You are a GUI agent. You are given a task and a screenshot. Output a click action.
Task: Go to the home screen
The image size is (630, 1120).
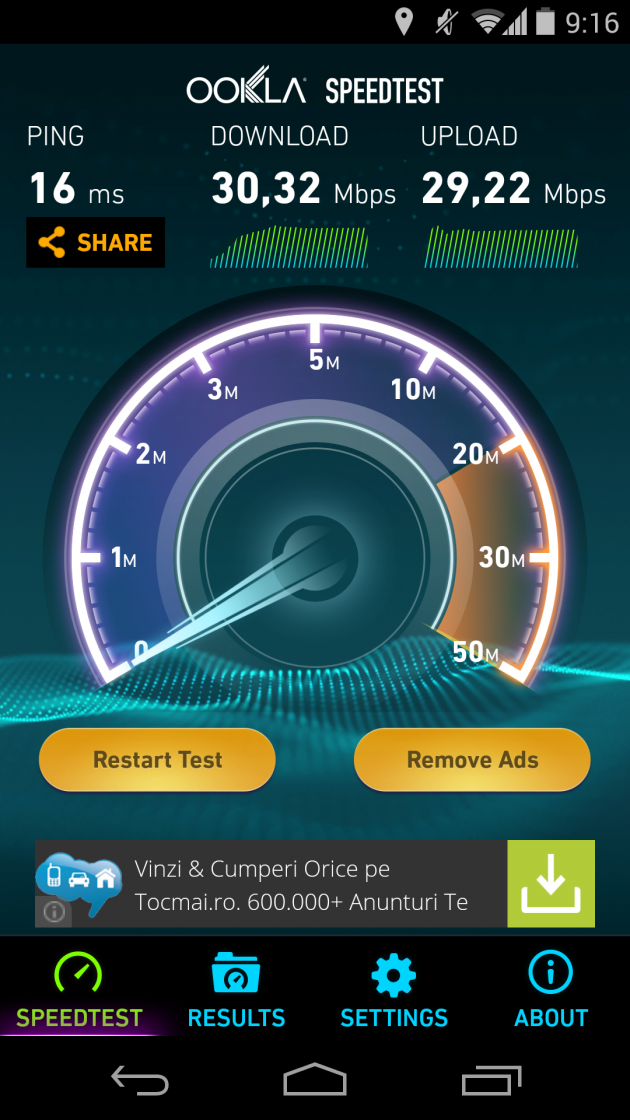click(315, 1080)
